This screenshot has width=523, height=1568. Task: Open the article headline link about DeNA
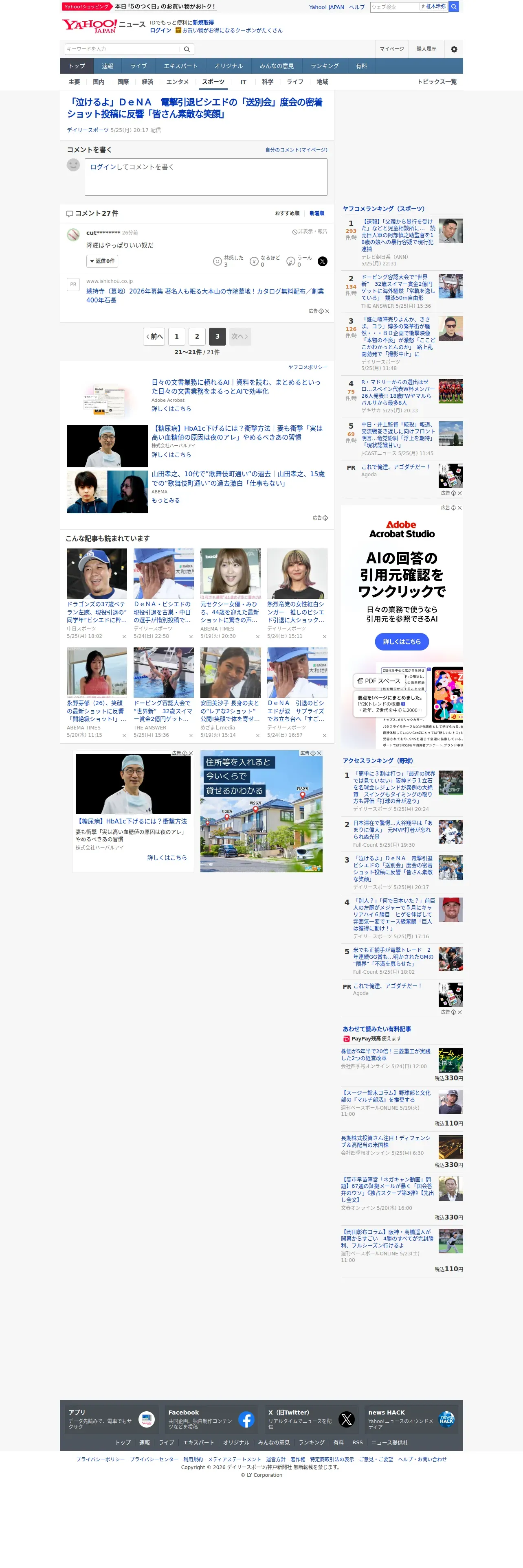(x=195, y=108)
